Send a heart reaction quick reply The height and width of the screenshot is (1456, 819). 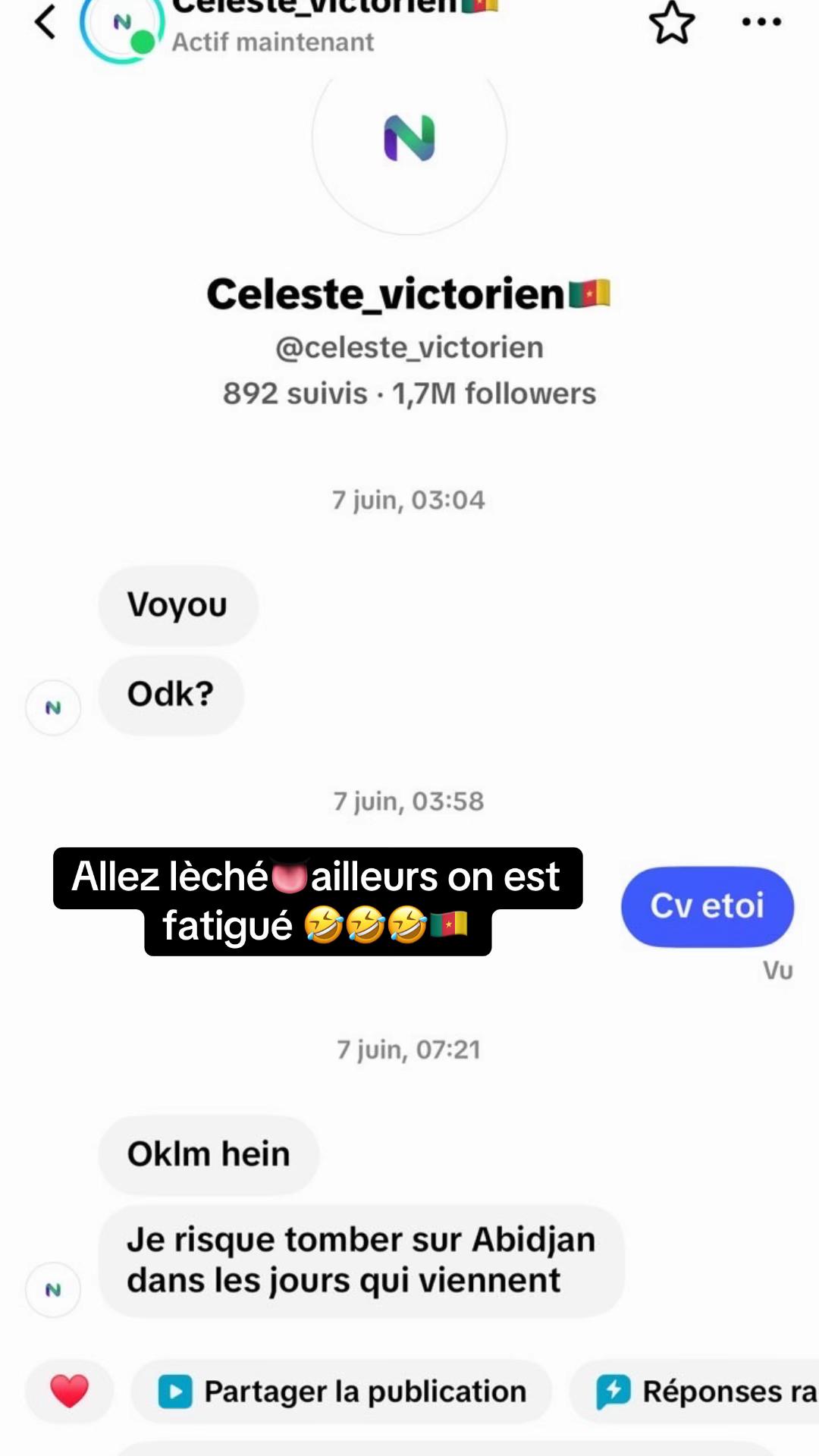[70, 1392]
